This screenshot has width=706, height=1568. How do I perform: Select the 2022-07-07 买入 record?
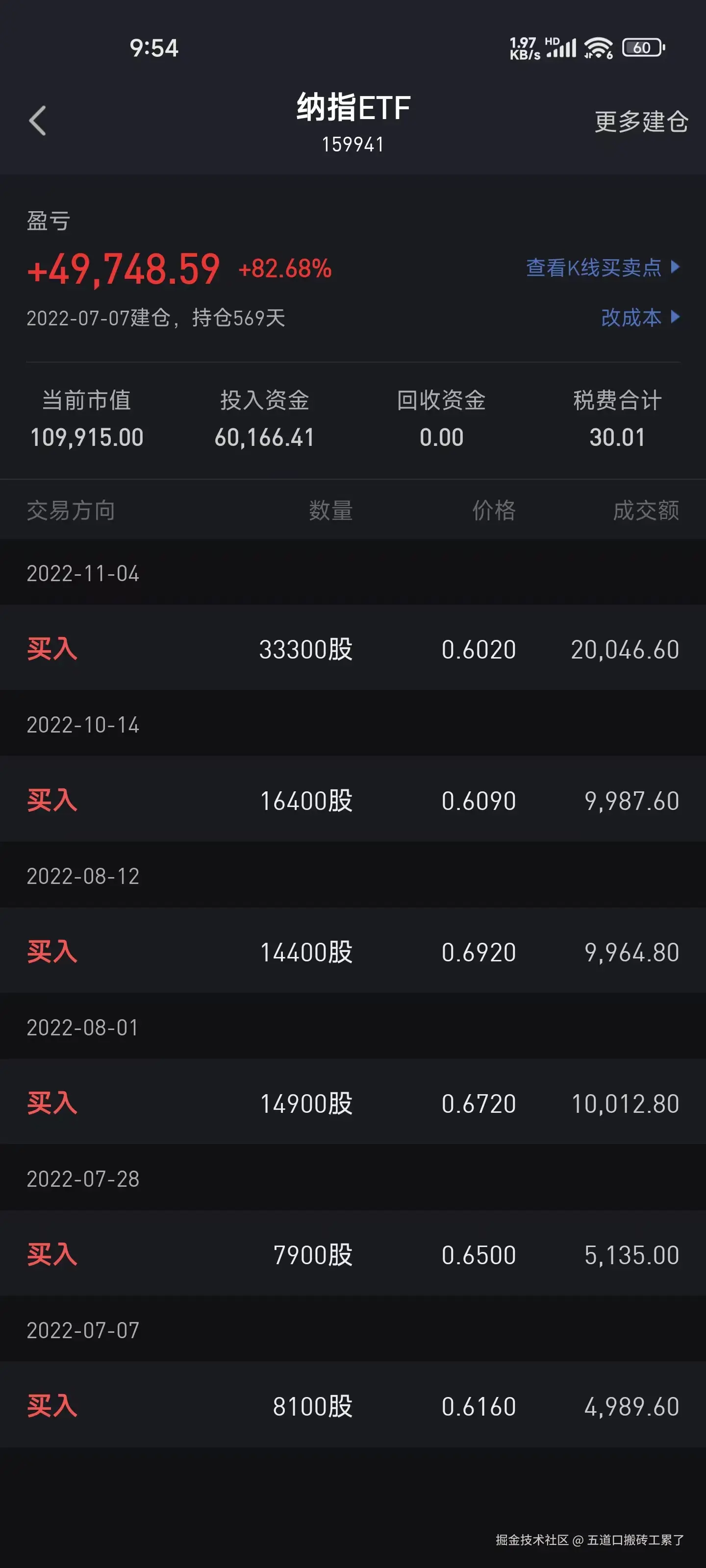click(x=353, y=1406)
